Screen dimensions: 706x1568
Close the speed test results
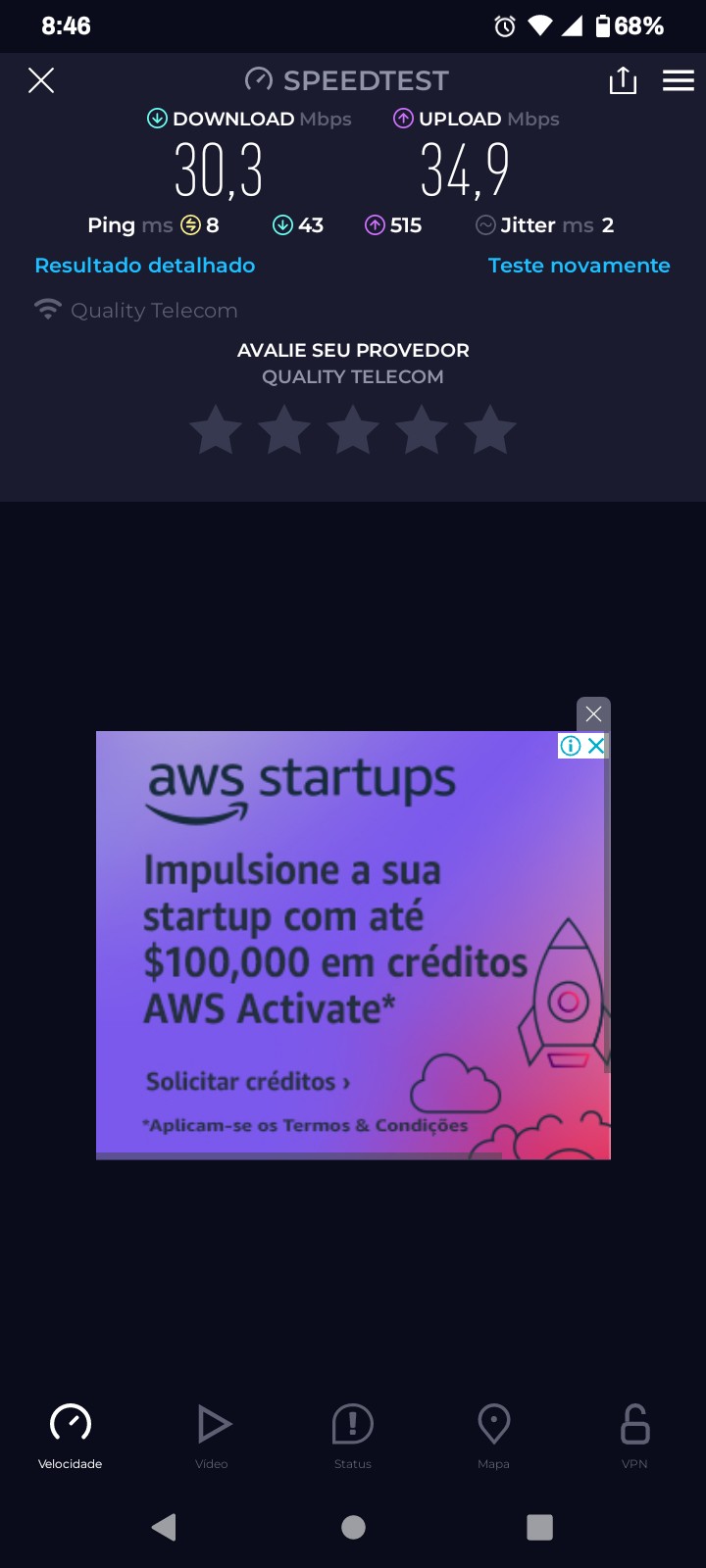tap(41, 80)
